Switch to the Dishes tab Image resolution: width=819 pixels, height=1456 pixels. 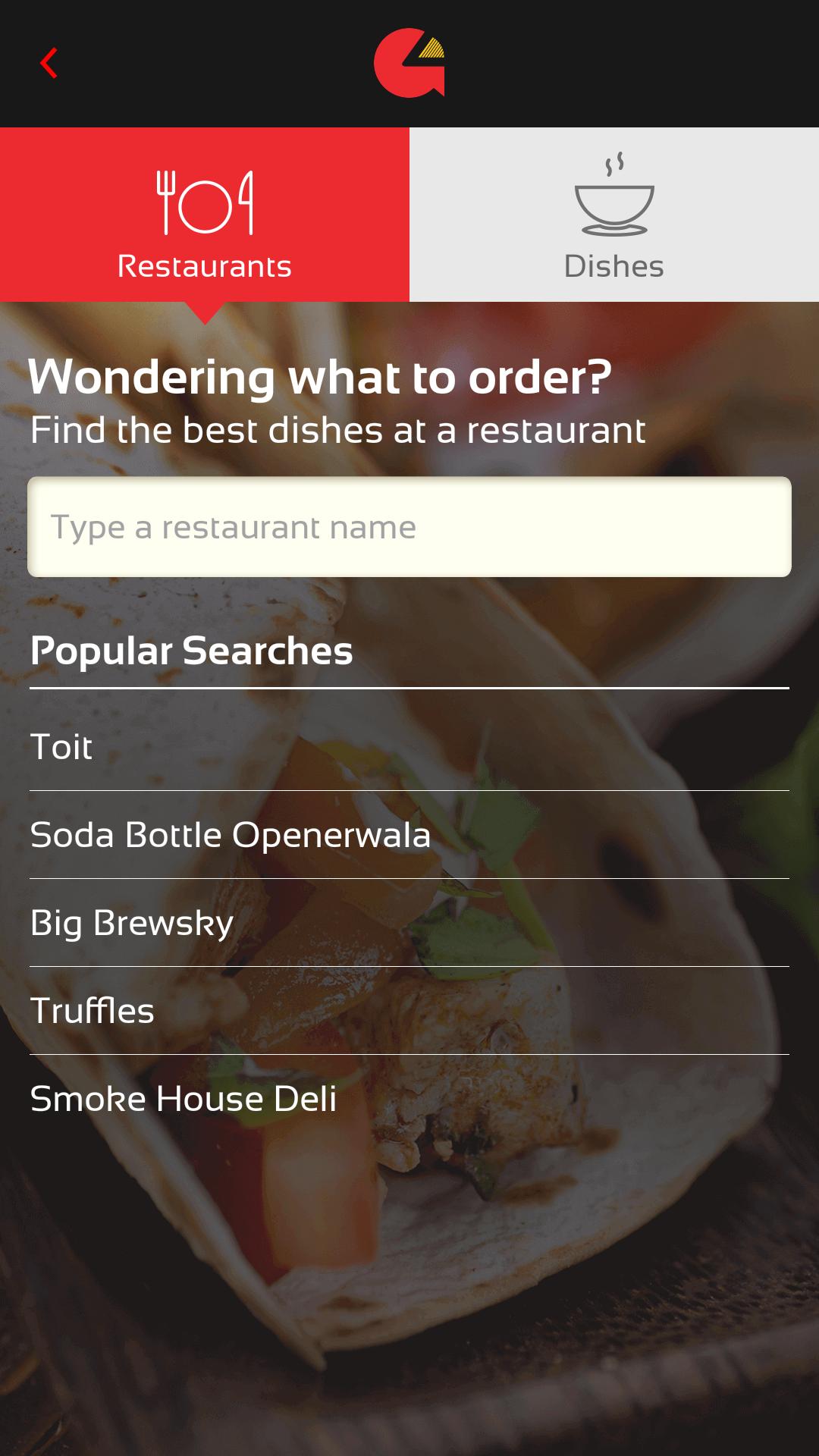point(614,215)
